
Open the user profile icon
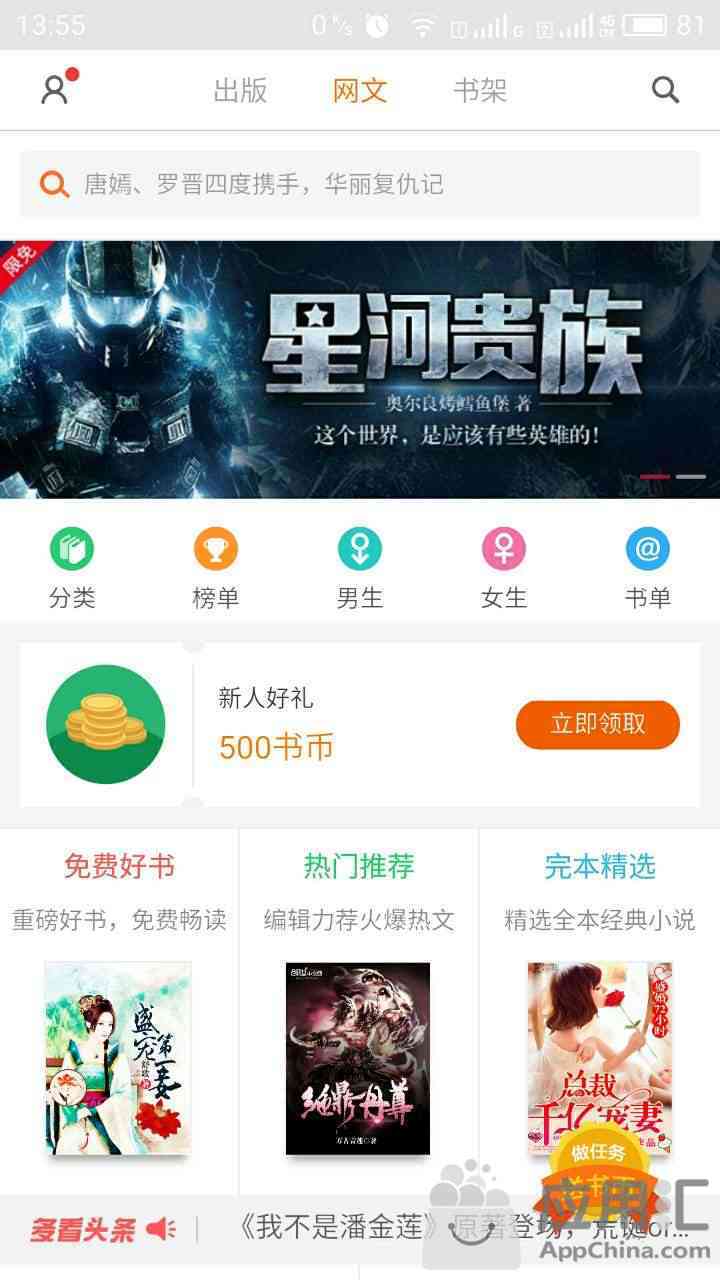[56, 90]
